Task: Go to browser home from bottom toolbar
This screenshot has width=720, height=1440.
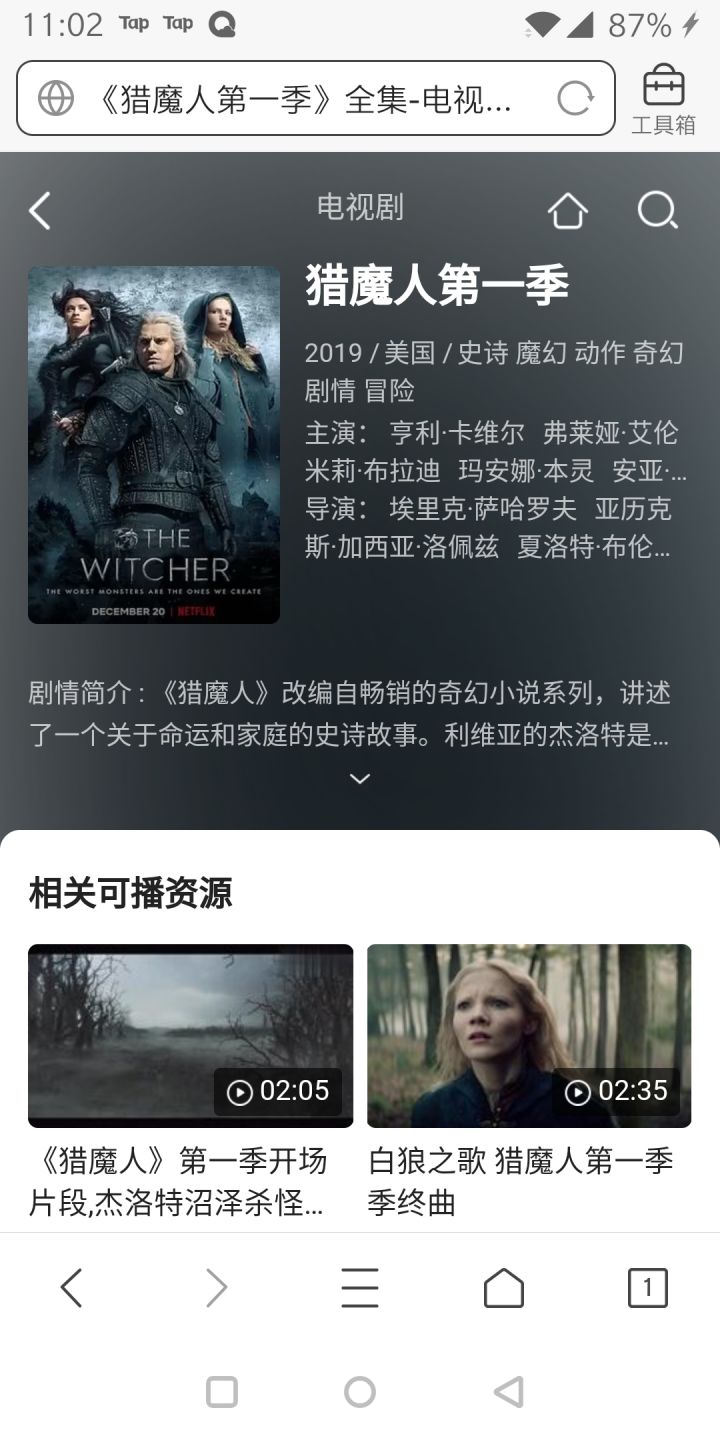Action: tap(503, 1288)
